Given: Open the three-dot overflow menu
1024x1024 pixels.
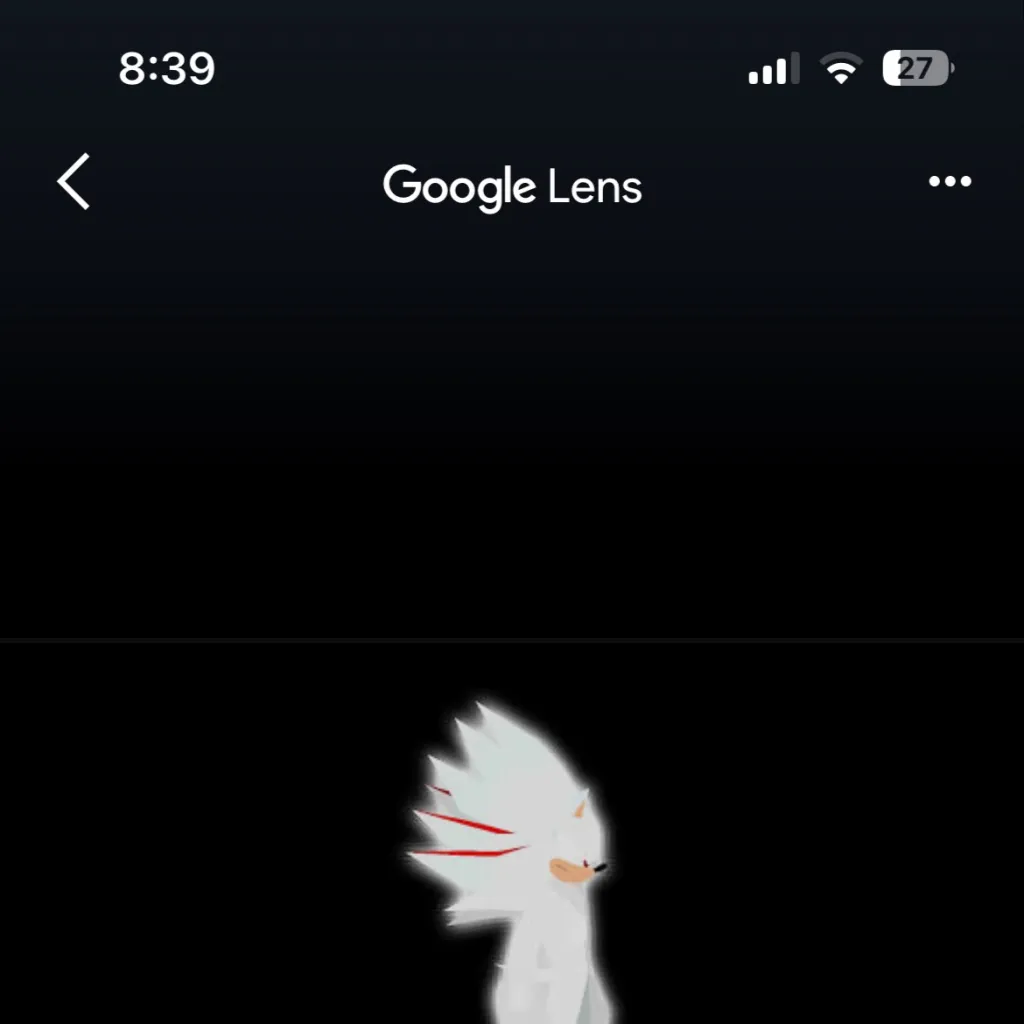Looking at the screenshot, I should [949, 182].
